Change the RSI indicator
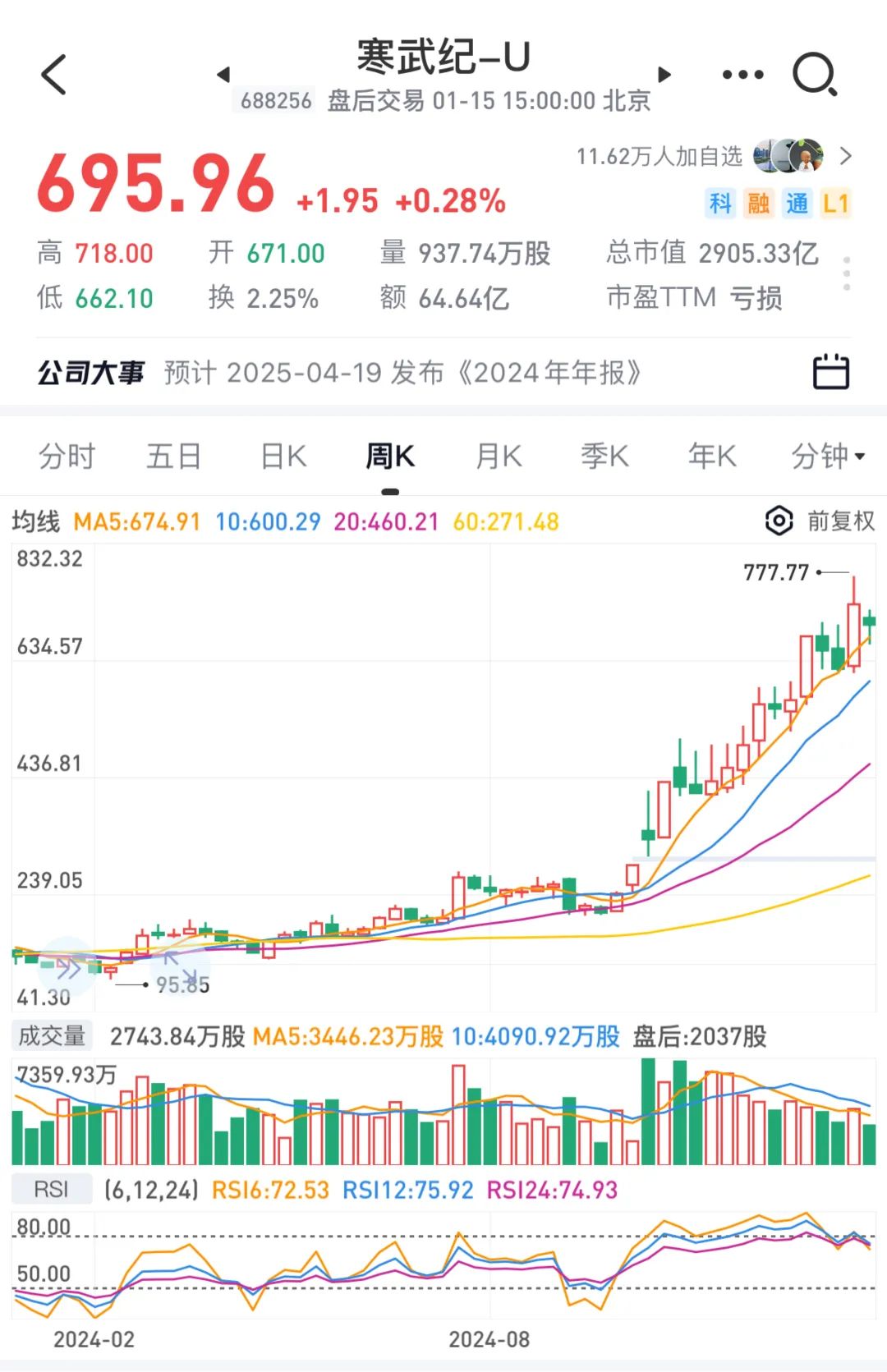 pos(51,1190)
